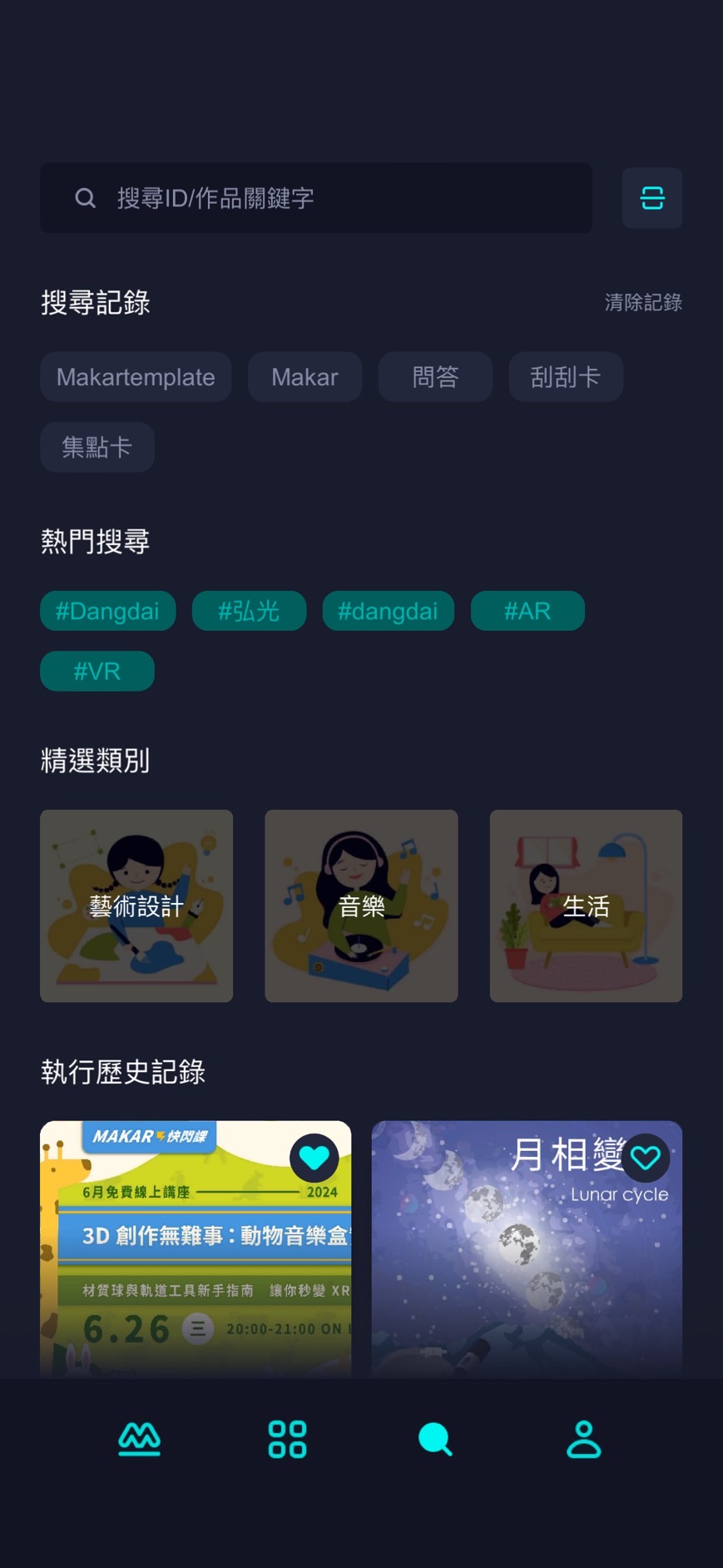
Task: Go to the grid categories tab
Action: coord(287,1439)
